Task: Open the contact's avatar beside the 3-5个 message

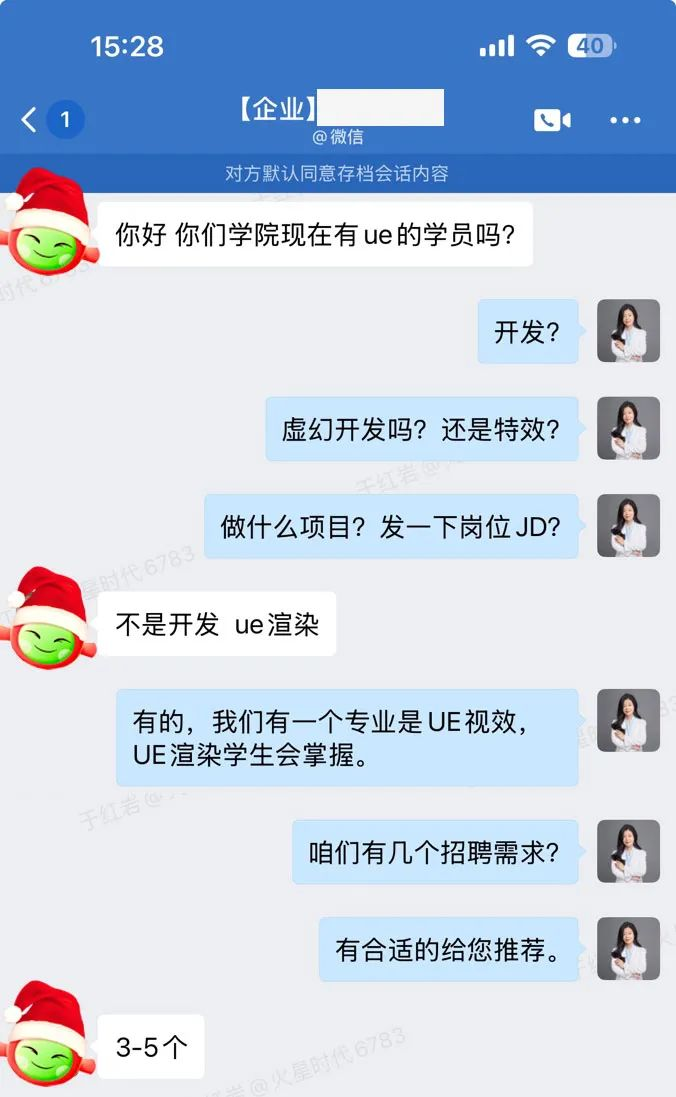Action: (48, 1042)
